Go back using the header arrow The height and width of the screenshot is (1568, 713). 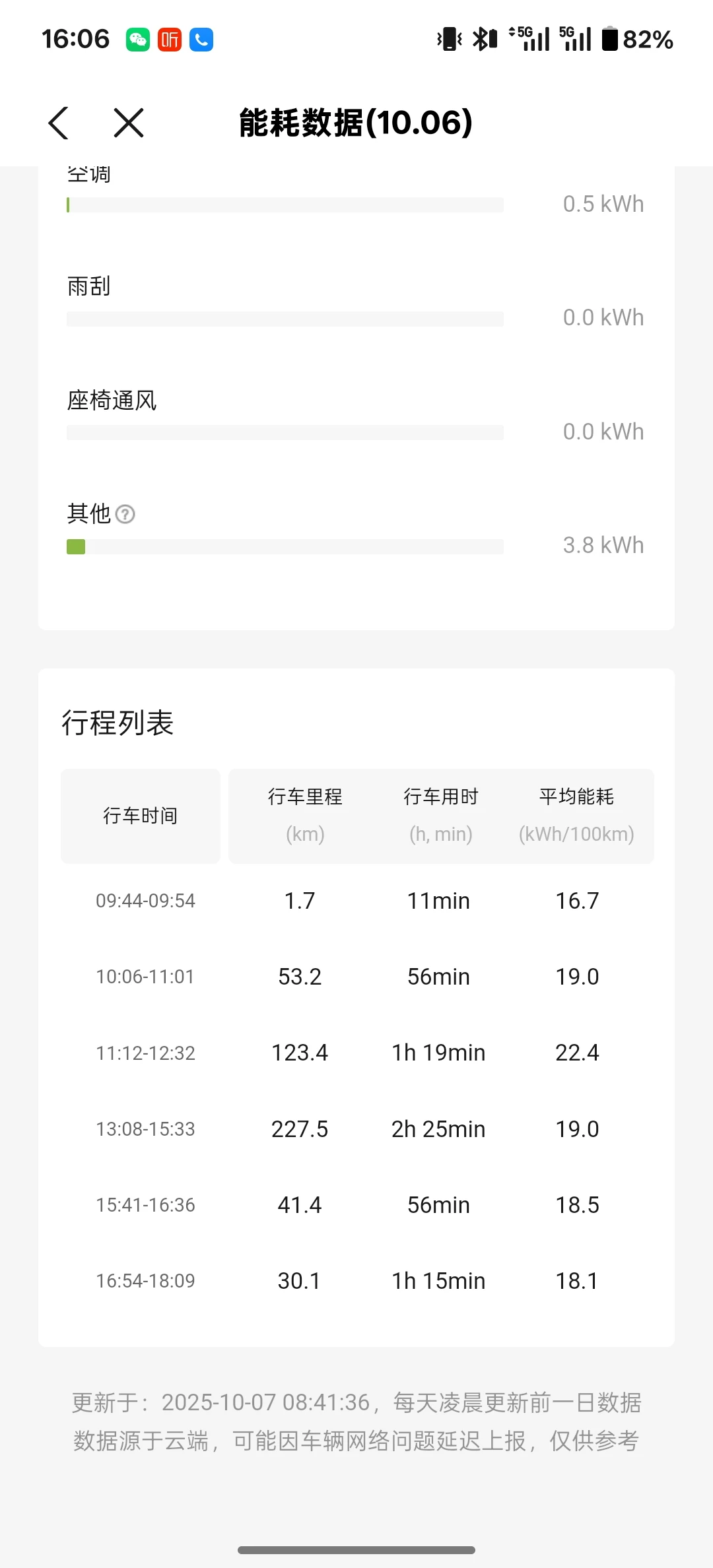pyautogui.click(x=59, y=123)
